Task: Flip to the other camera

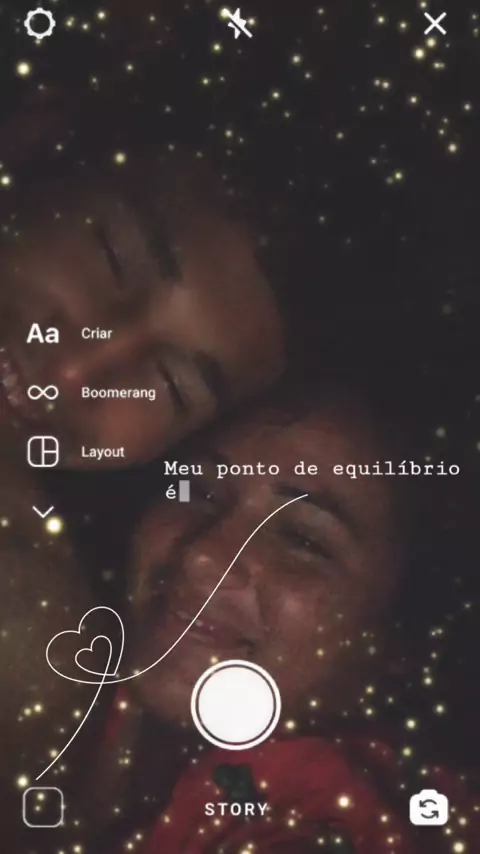Action: pos(429,807)
